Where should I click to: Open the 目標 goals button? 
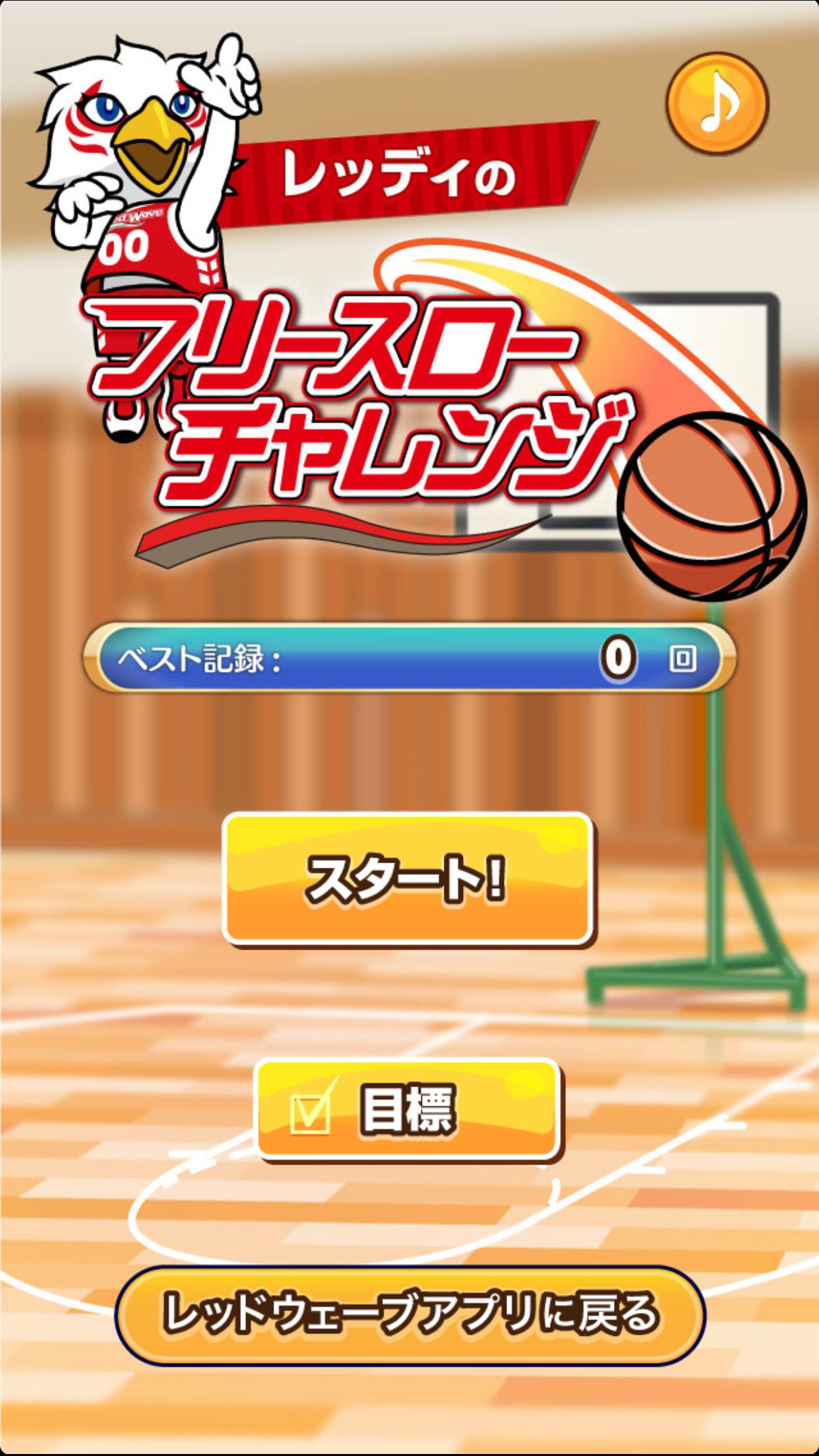[408, 1110]
